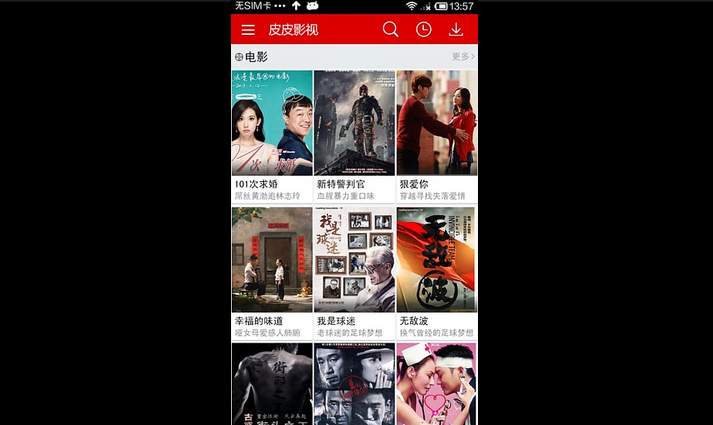713x425 pixels.
Task: Open watch history clock icon
Action: point(424,30)
